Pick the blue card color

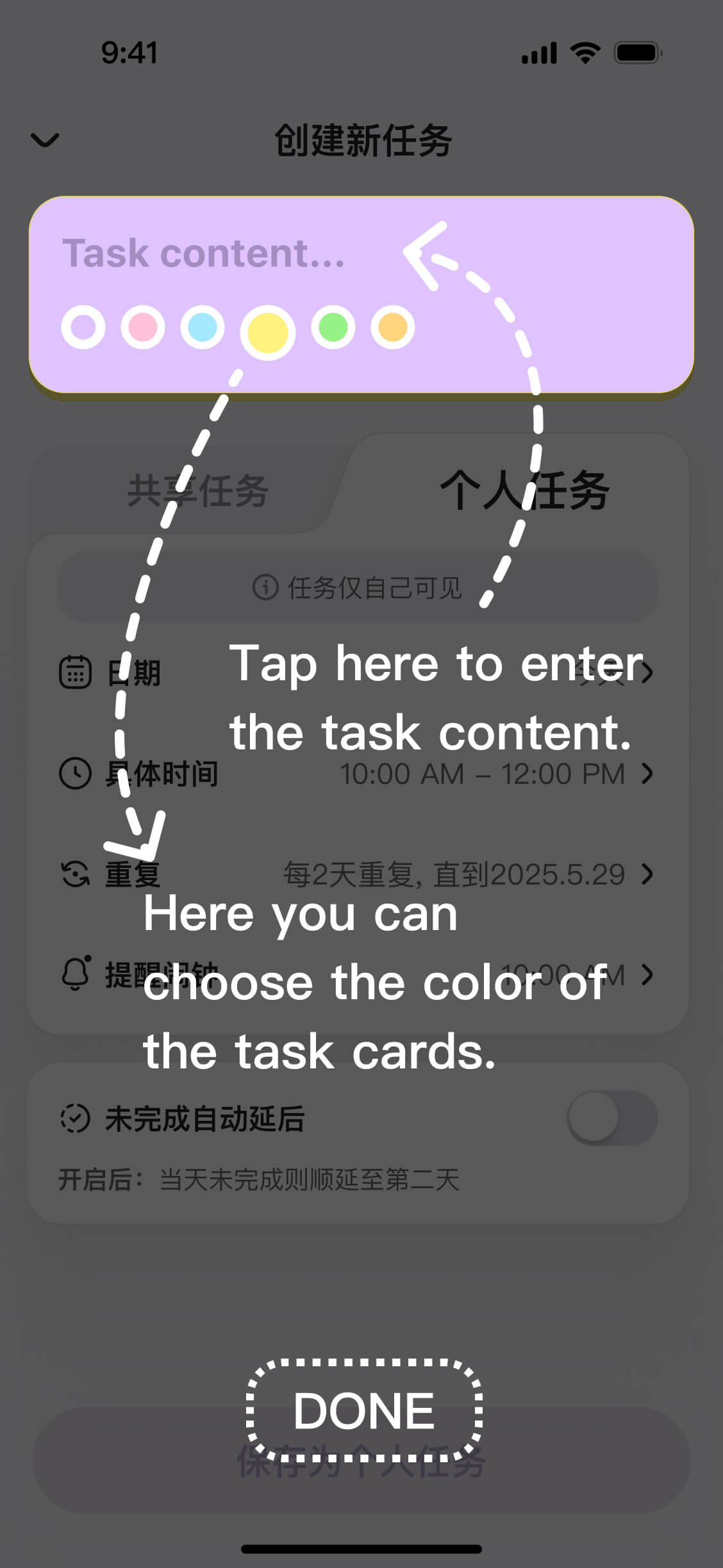click(203, 327)
